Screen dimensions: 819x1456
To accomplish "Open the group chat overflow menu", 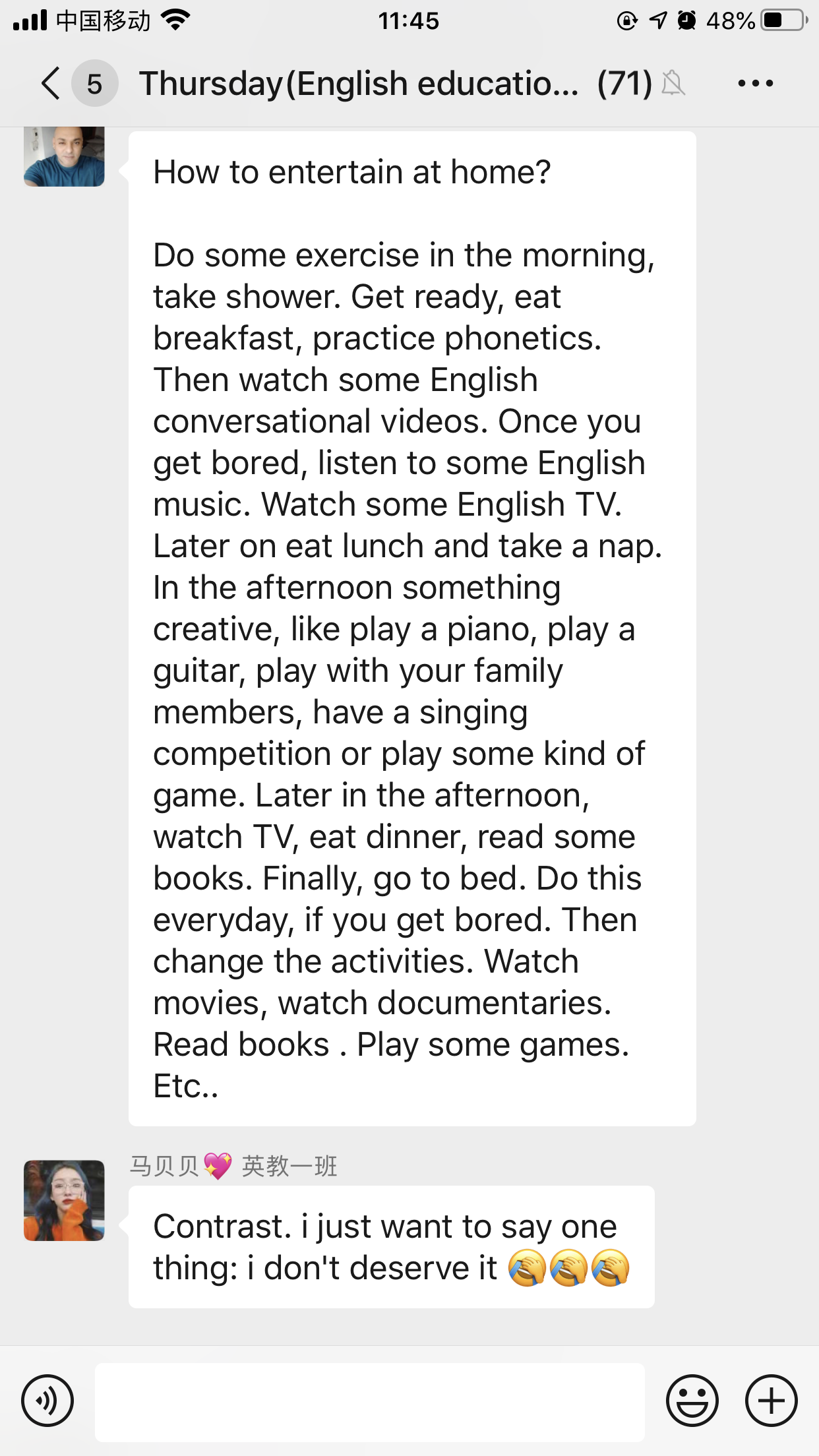I will 756,84.
